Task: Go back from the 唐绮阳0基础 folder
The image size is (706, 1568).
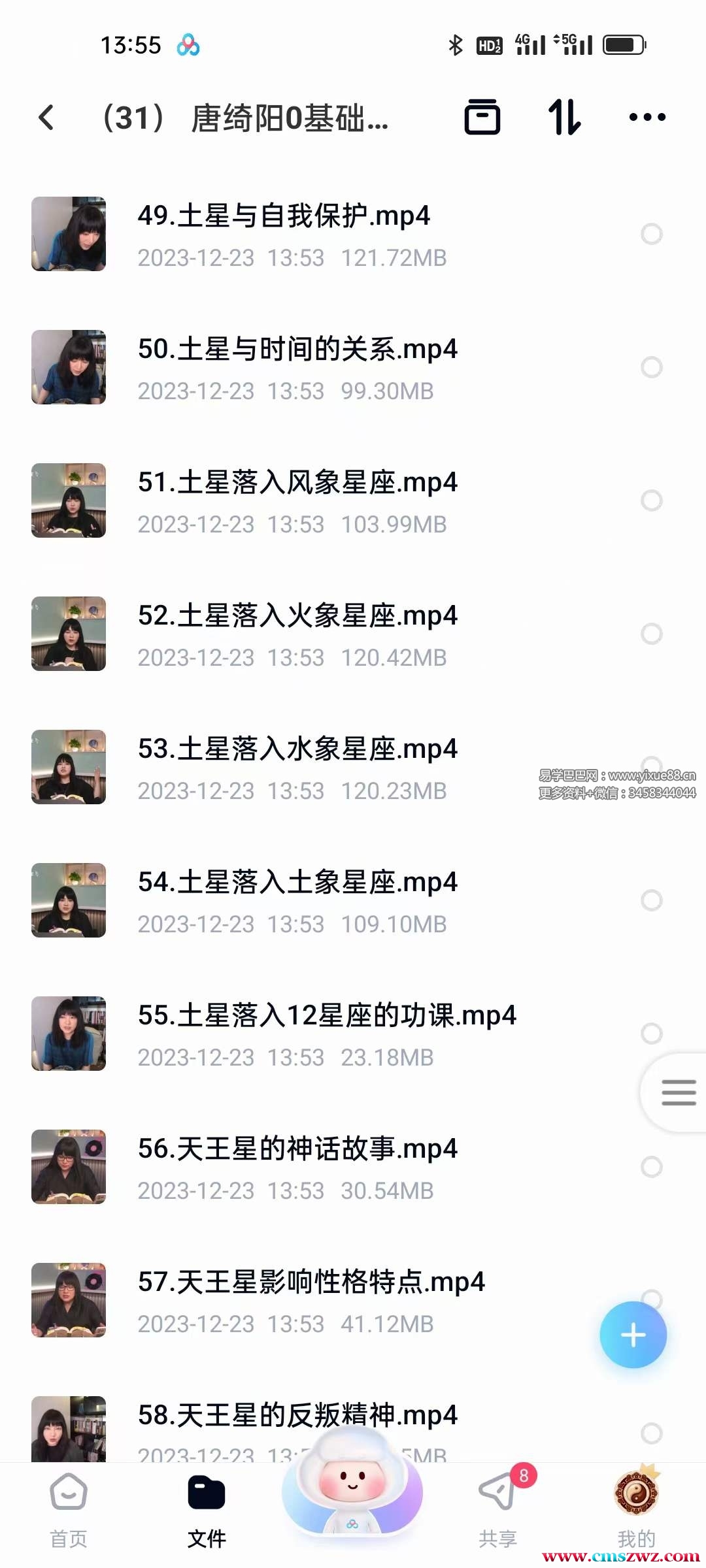Action: click(x=46, y=118)
